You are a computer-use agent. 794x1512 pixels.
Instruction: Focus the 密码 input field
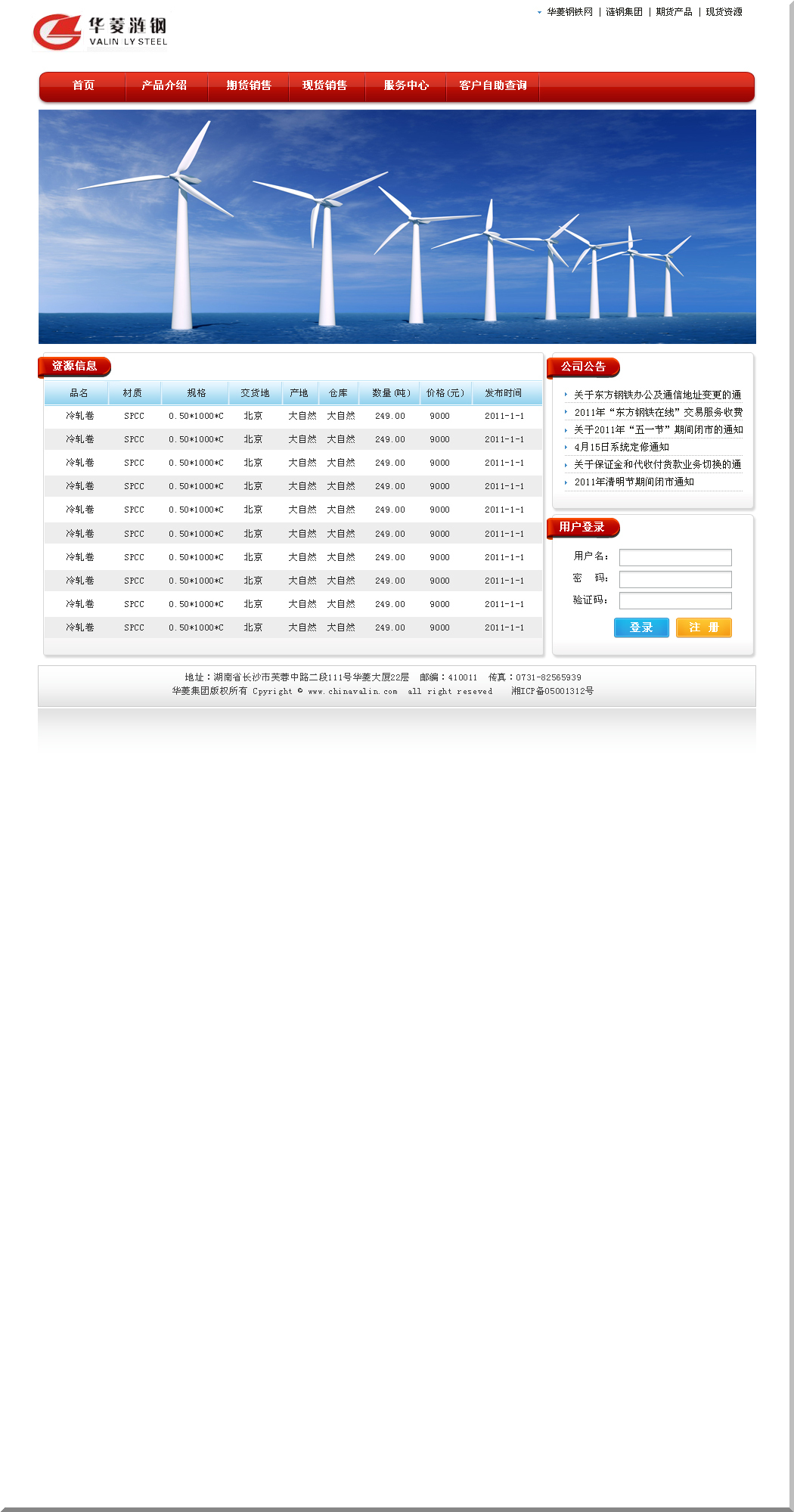[x=675, y=579]
